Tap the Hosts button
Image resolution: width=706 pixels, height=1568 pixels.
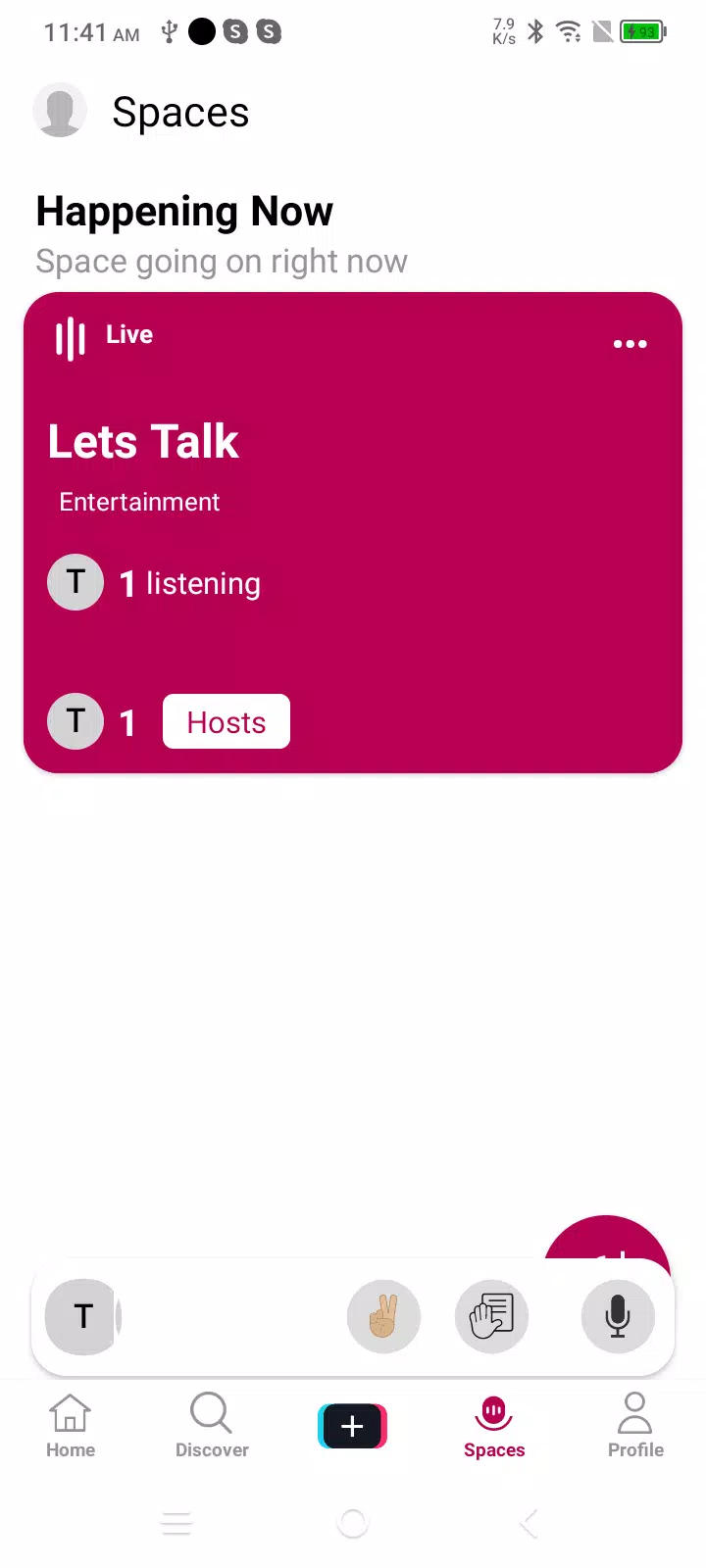coord(227,722)
